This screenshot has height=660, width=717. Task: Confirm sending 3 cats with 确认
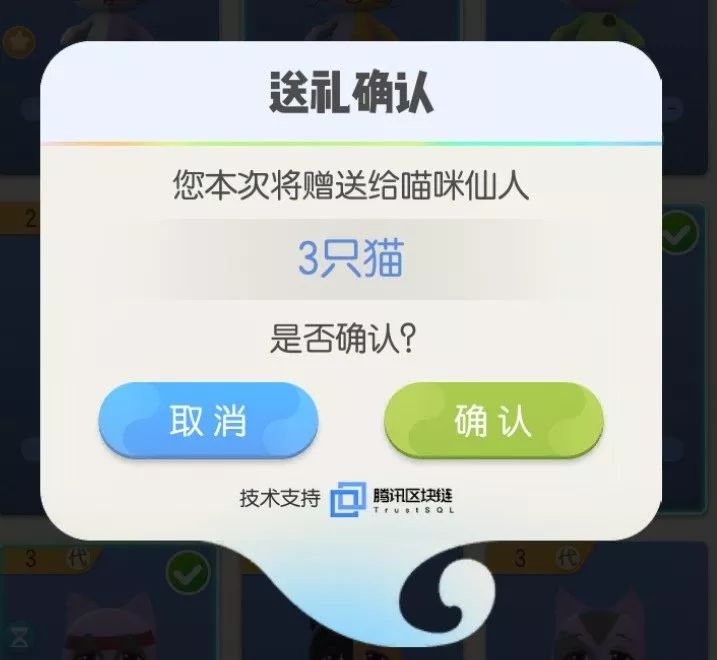point(493,421)
